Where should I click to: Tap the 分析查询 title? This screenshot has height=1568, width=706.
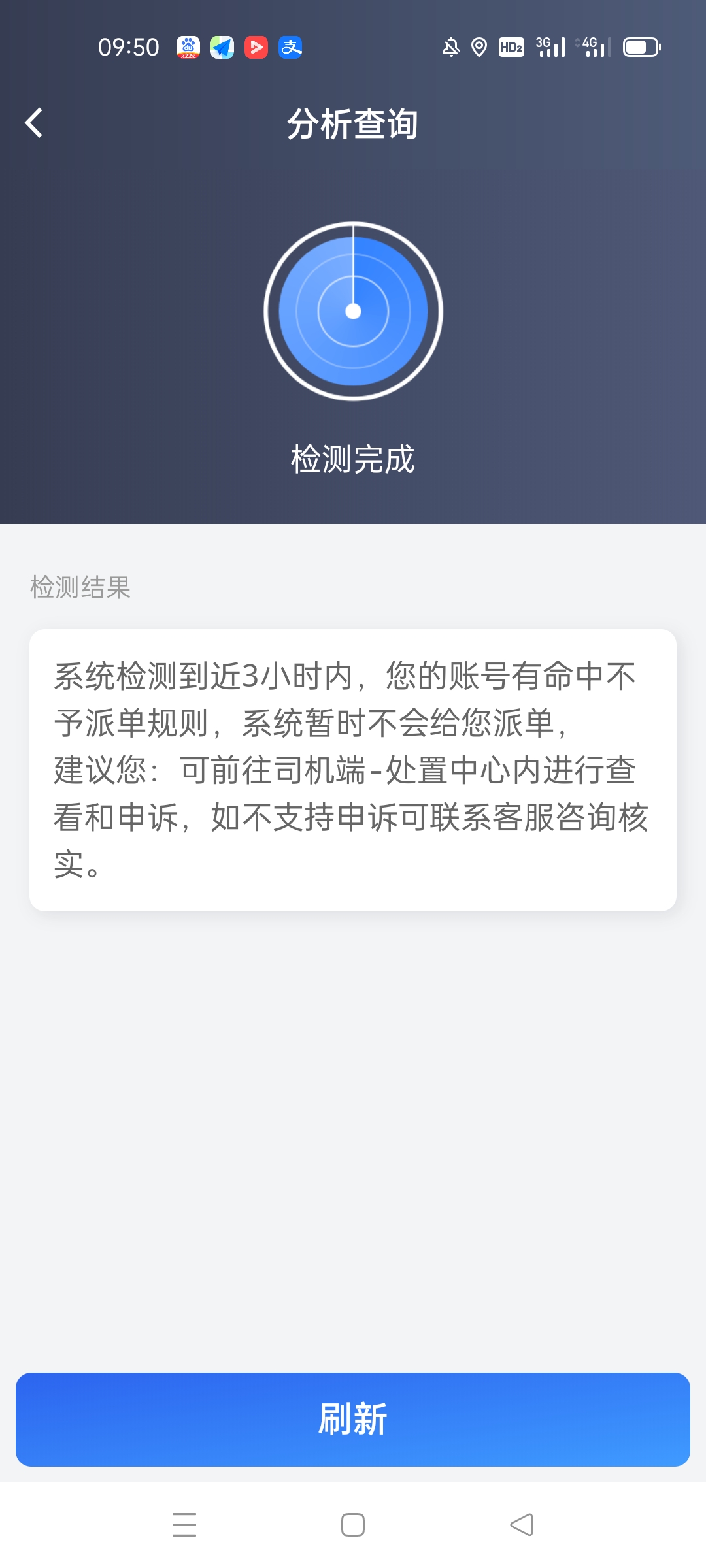[x=353, y=124]
